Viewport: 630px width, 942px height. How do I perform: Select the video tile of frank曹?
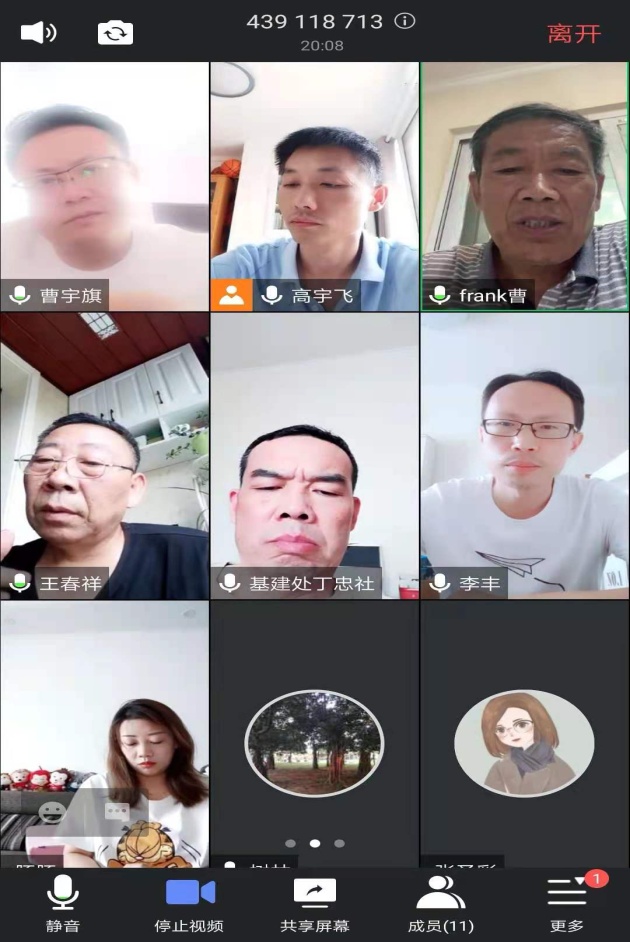[524, 185]
